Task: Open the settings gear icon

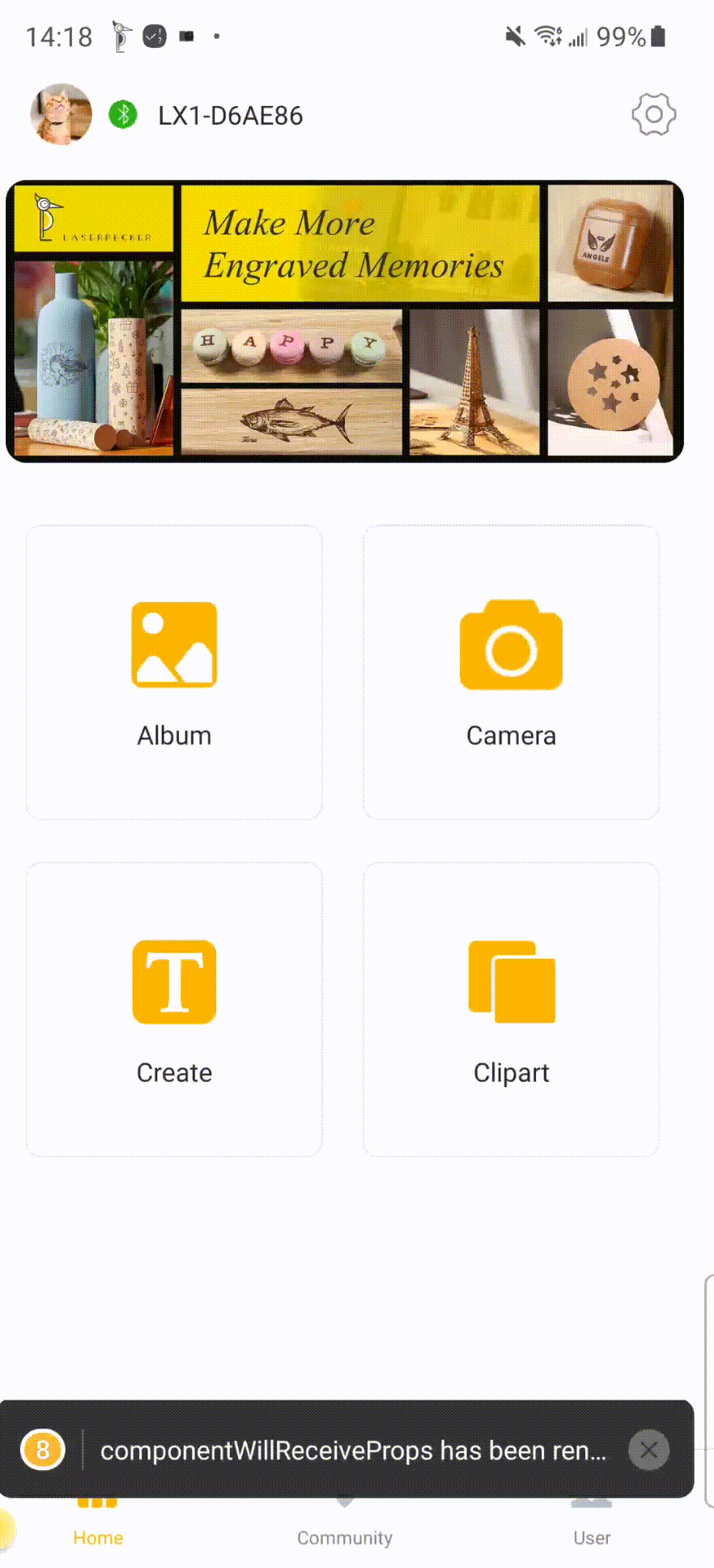Action: coord(653,115)
